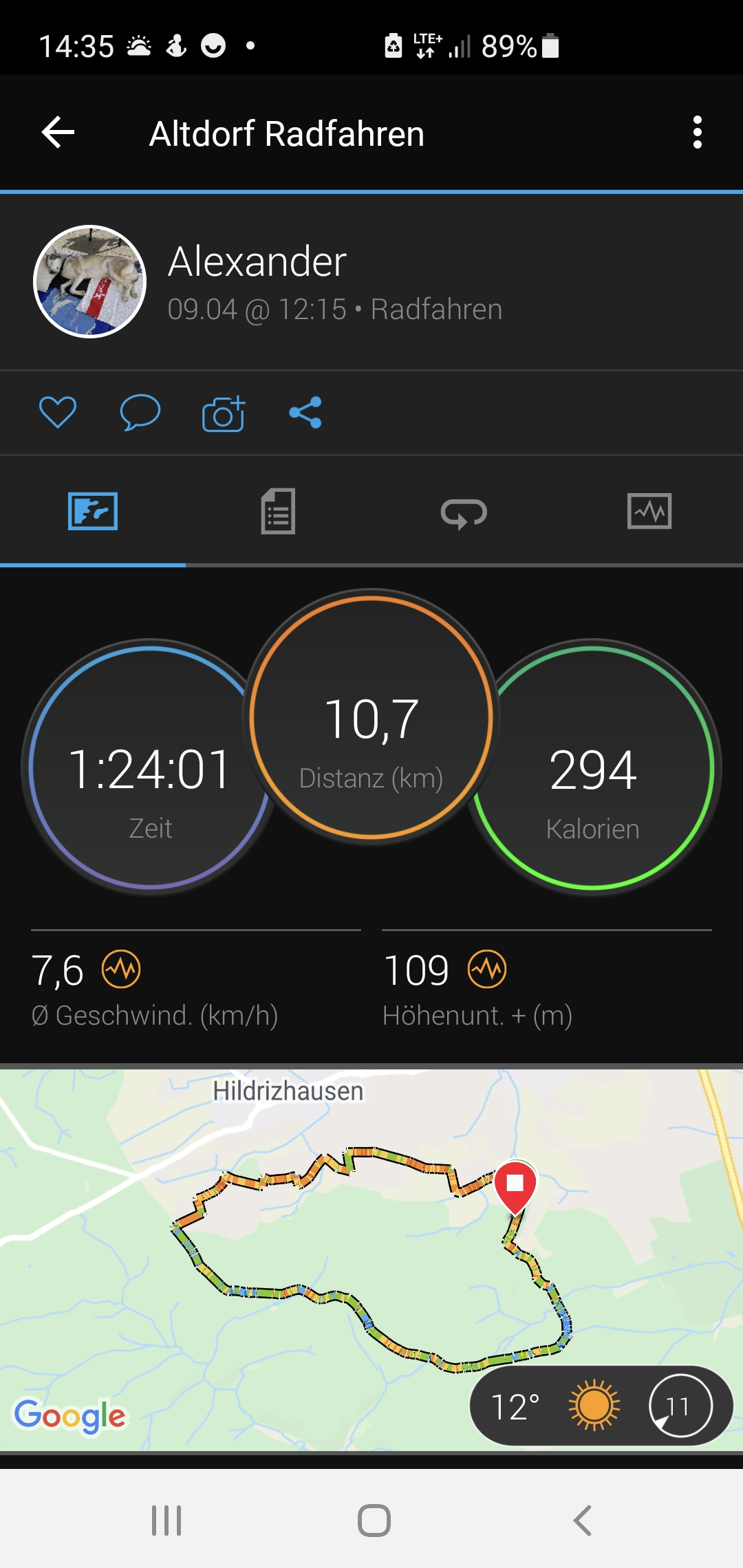The height and width of the screenshot is (1568, 743).
Task: Like this cycling activity
Action: 57,413
